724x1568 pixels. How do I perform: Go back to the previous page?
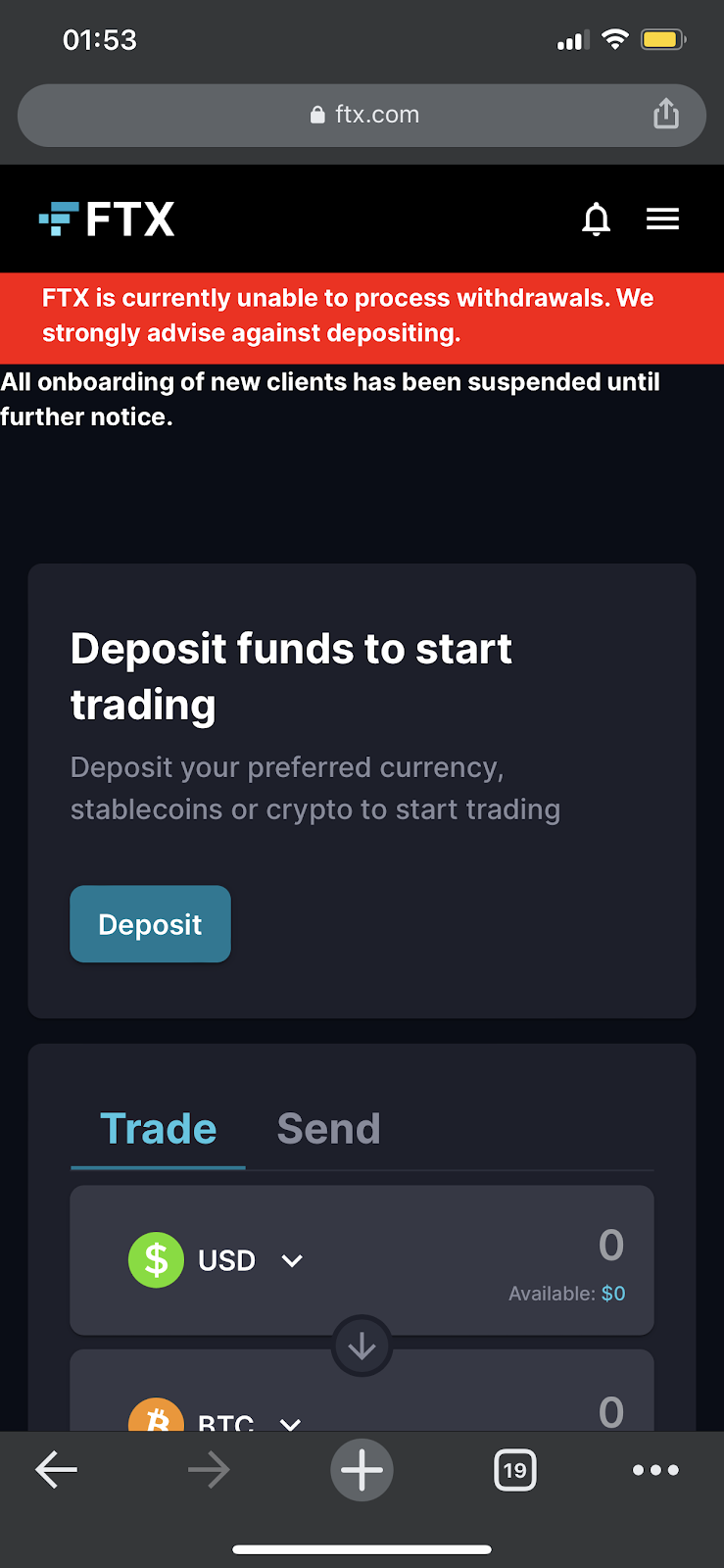(x=56, y=1469)
